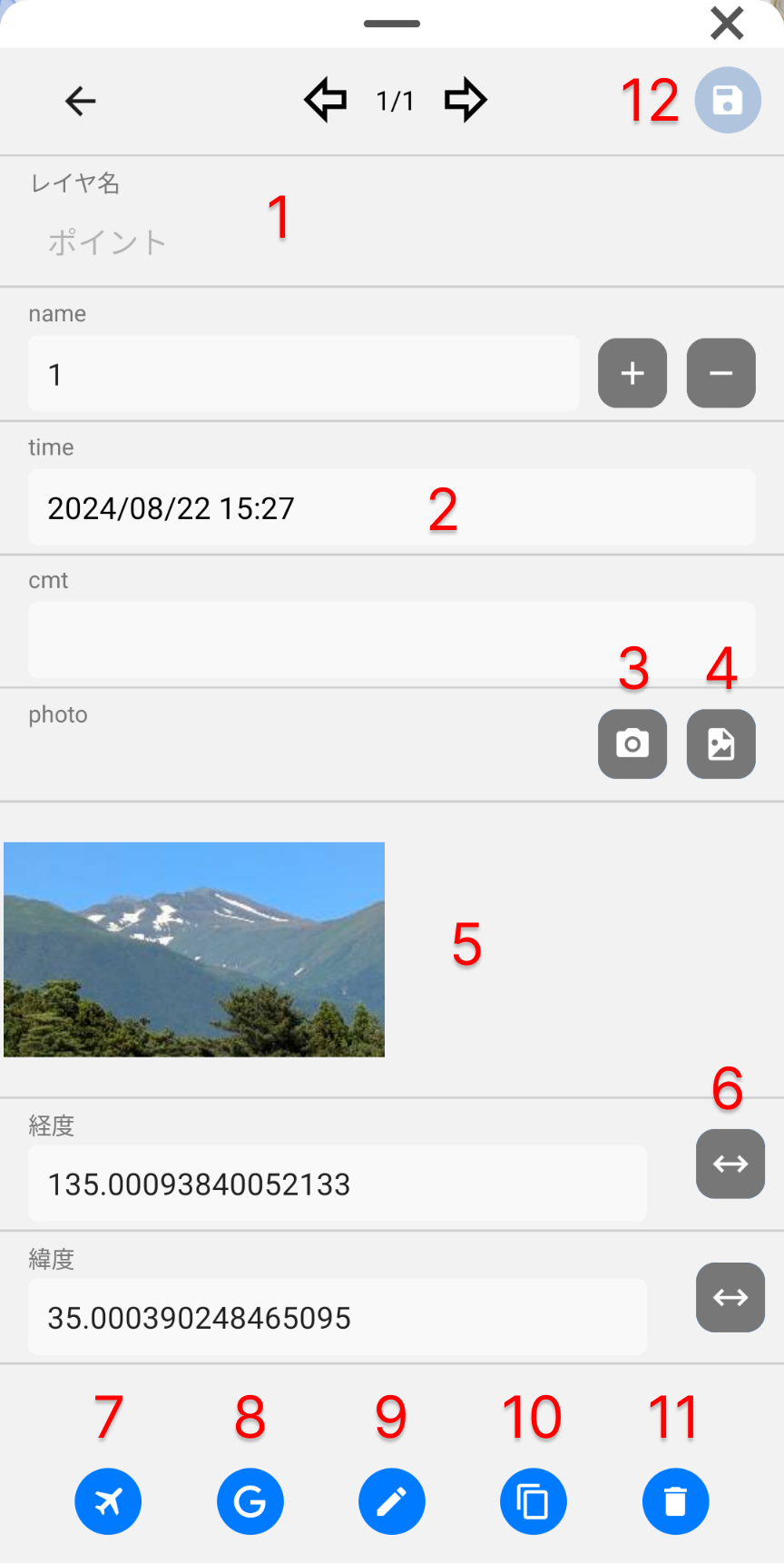Open the location in Google
784x1563 pixels.
click(250, 1501)
